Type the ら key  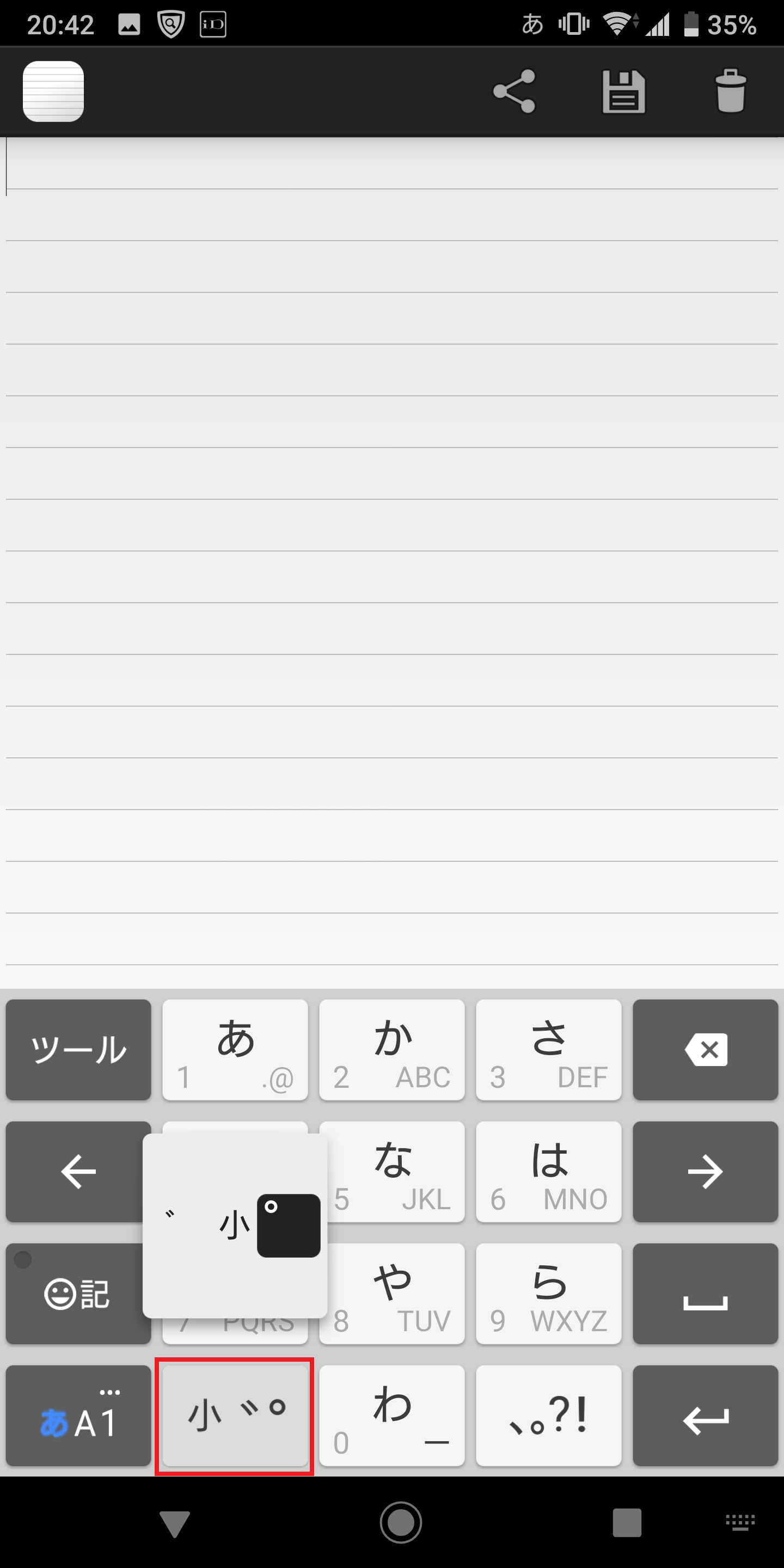click(548, 1294)
